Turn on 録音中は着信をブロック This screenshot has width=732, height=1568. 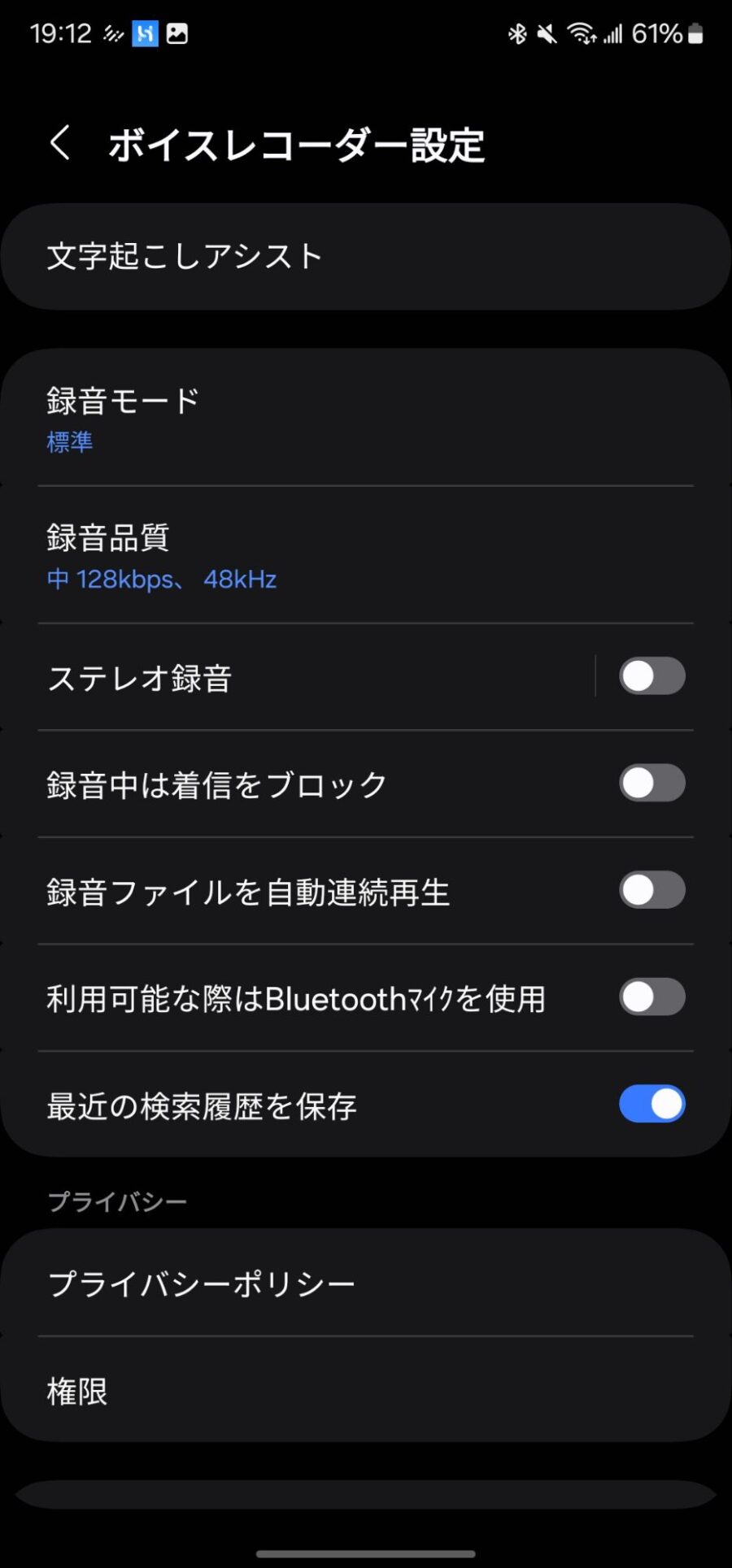point(651,784)
